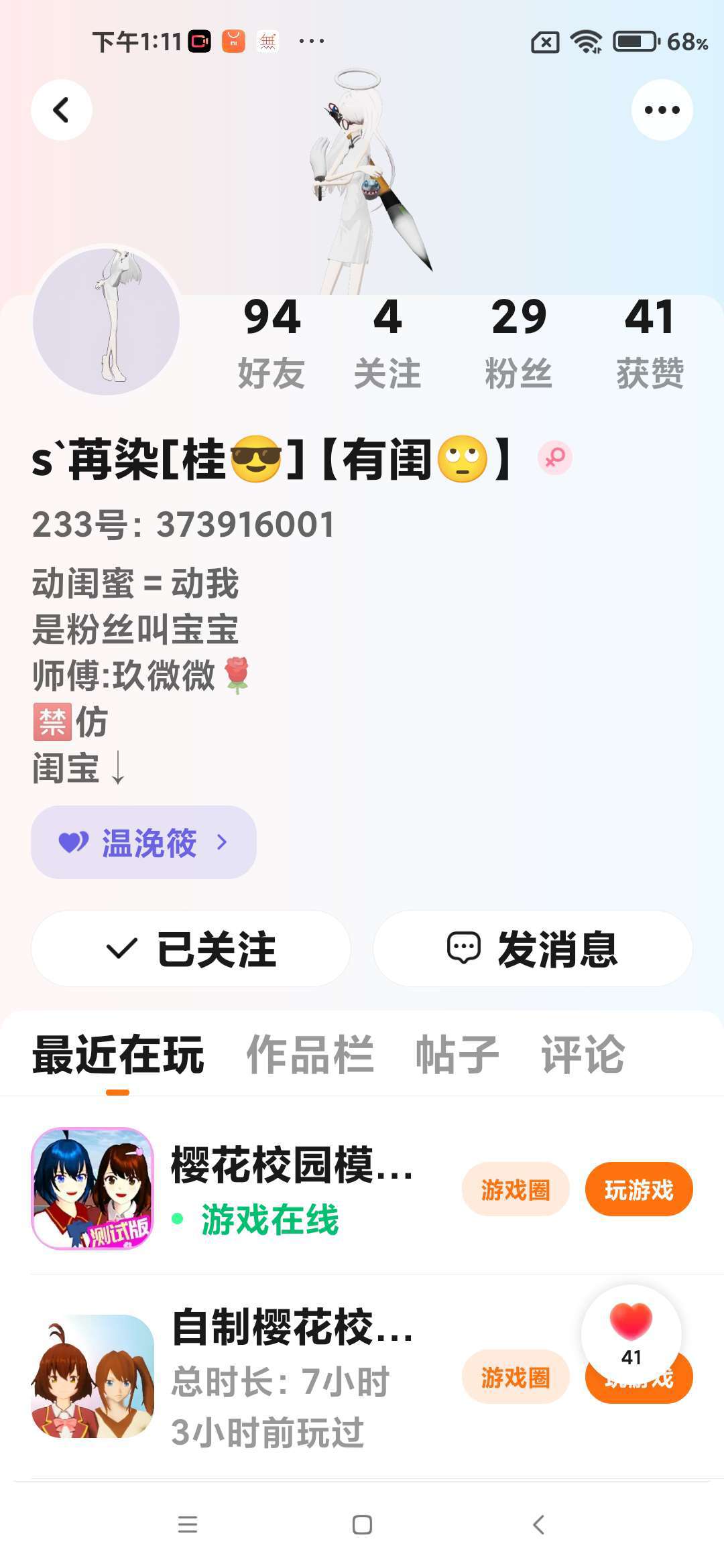Open the 自制樱花校… game entry
The image size is (724, 1568).
tap(292, 1328)
